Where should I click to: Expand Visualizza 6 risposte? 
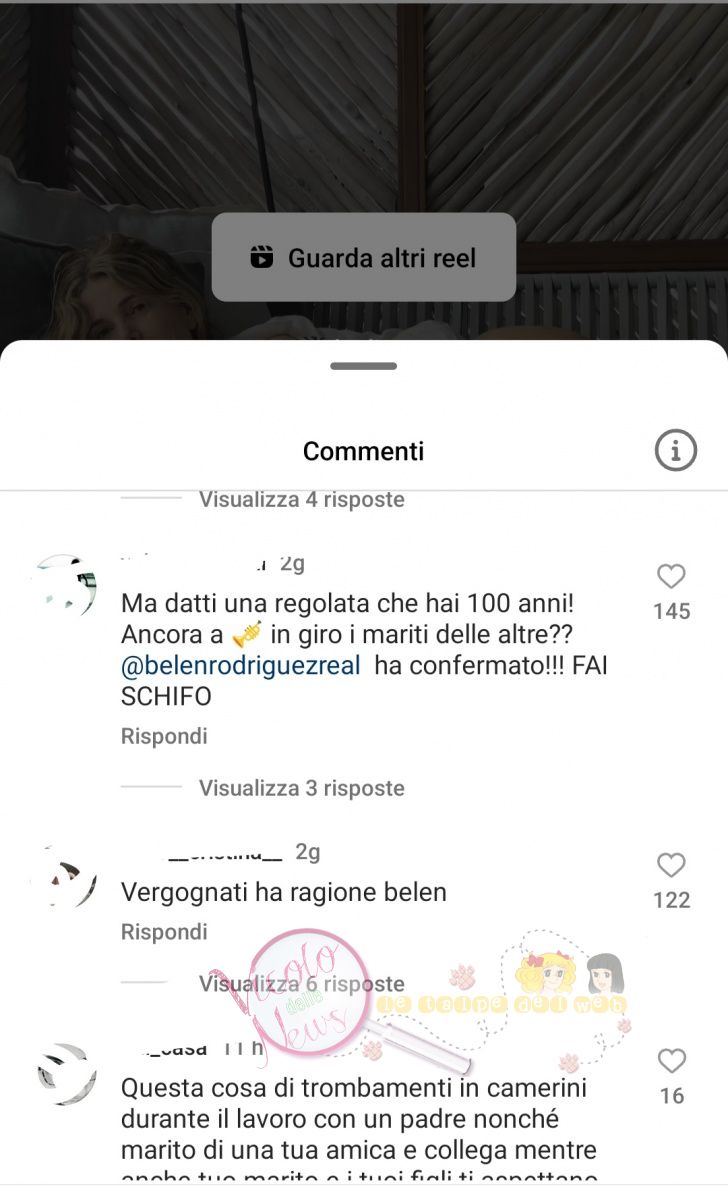coord(301,984)
